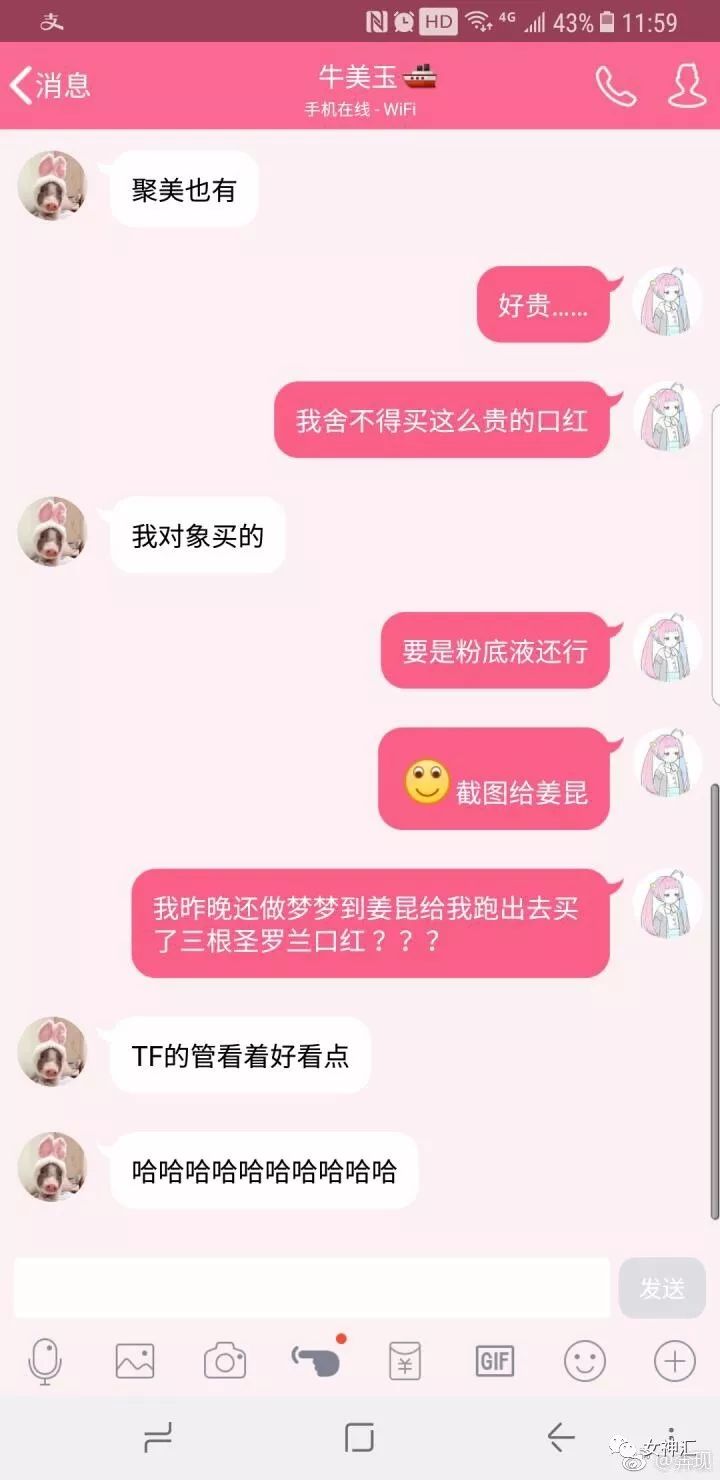Open the emoji panel
The width and height of the screenshot is (720, 1480).
pos(585,1361)
